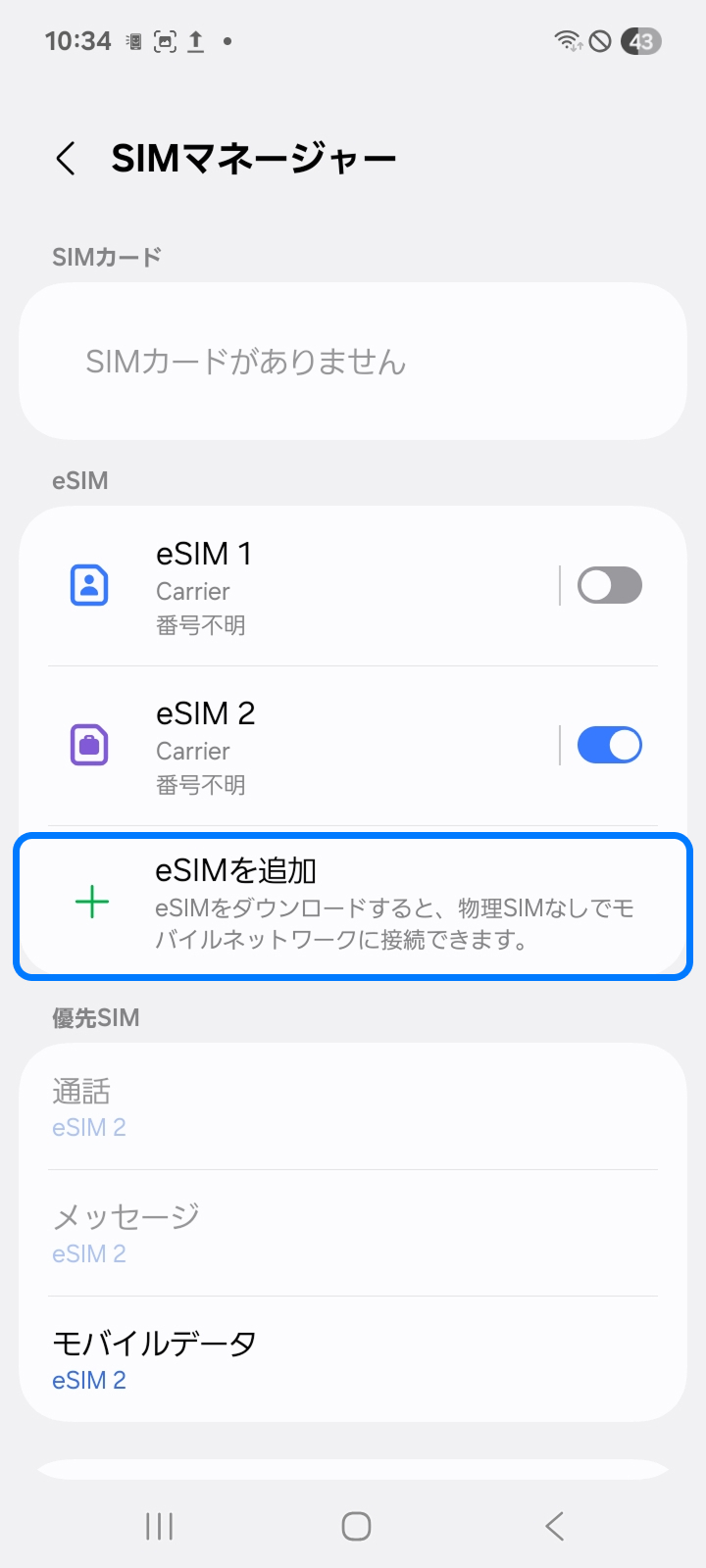Go to the home screen

click(356, 1526)
